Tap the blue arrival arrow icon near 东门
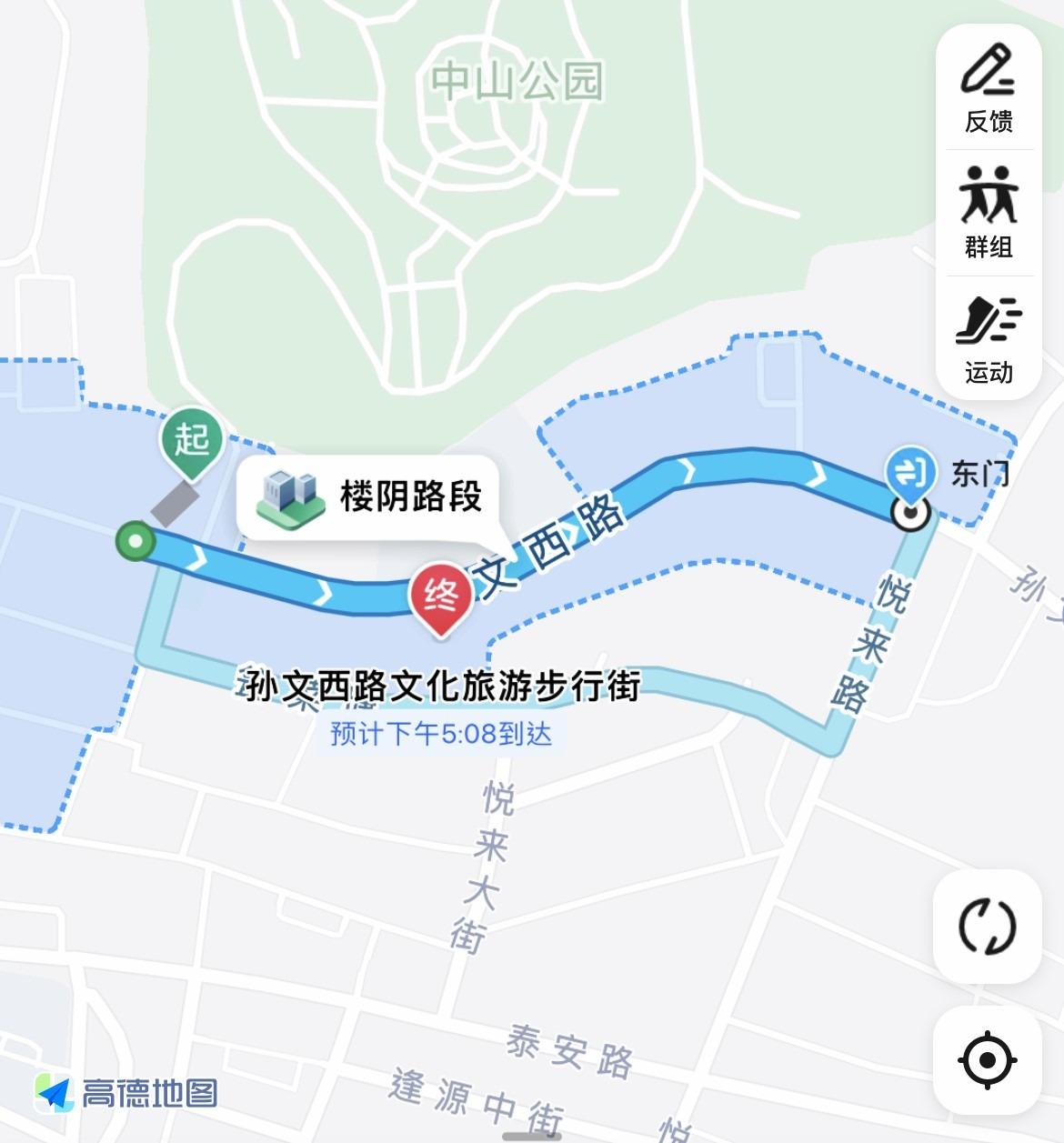Screen dimensions: 1064x1143 point(913,469)
